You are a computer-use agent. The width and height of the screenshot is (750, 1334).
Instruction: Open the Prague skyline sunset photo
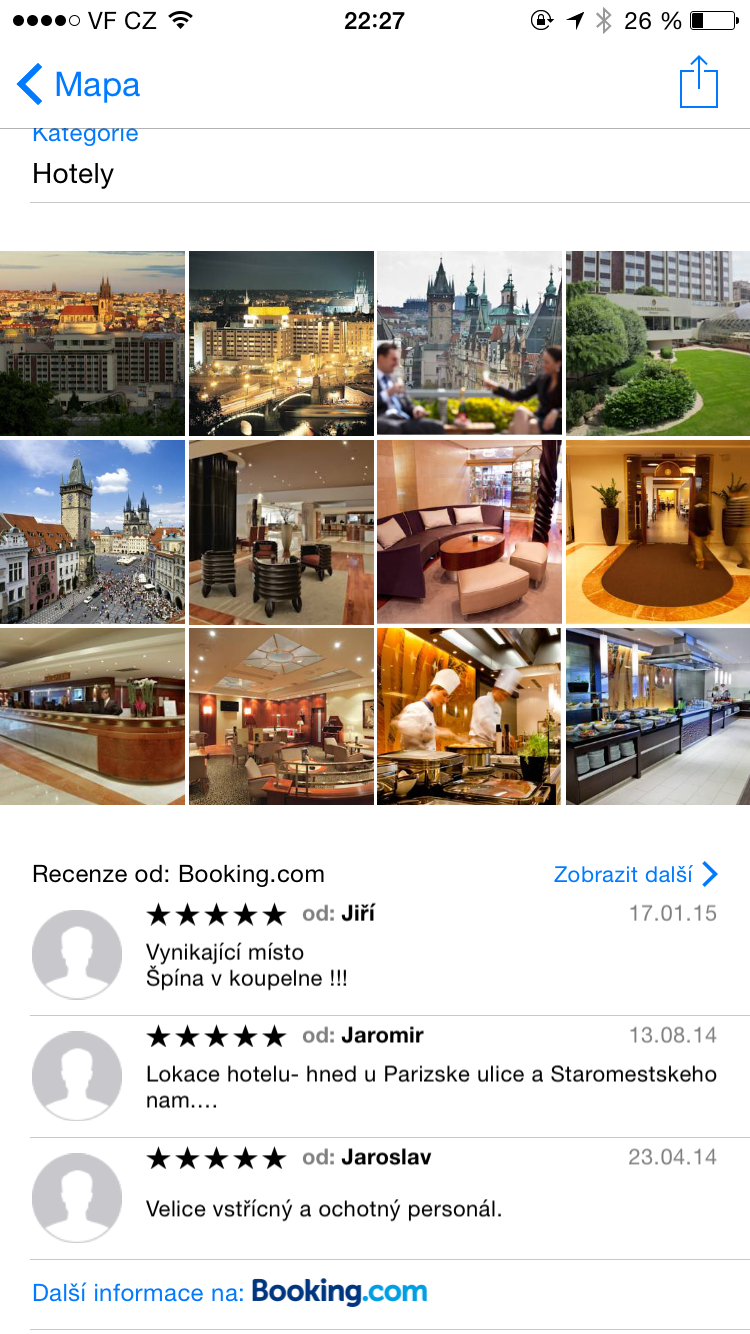pyautogui.click(x=92, y=343)
